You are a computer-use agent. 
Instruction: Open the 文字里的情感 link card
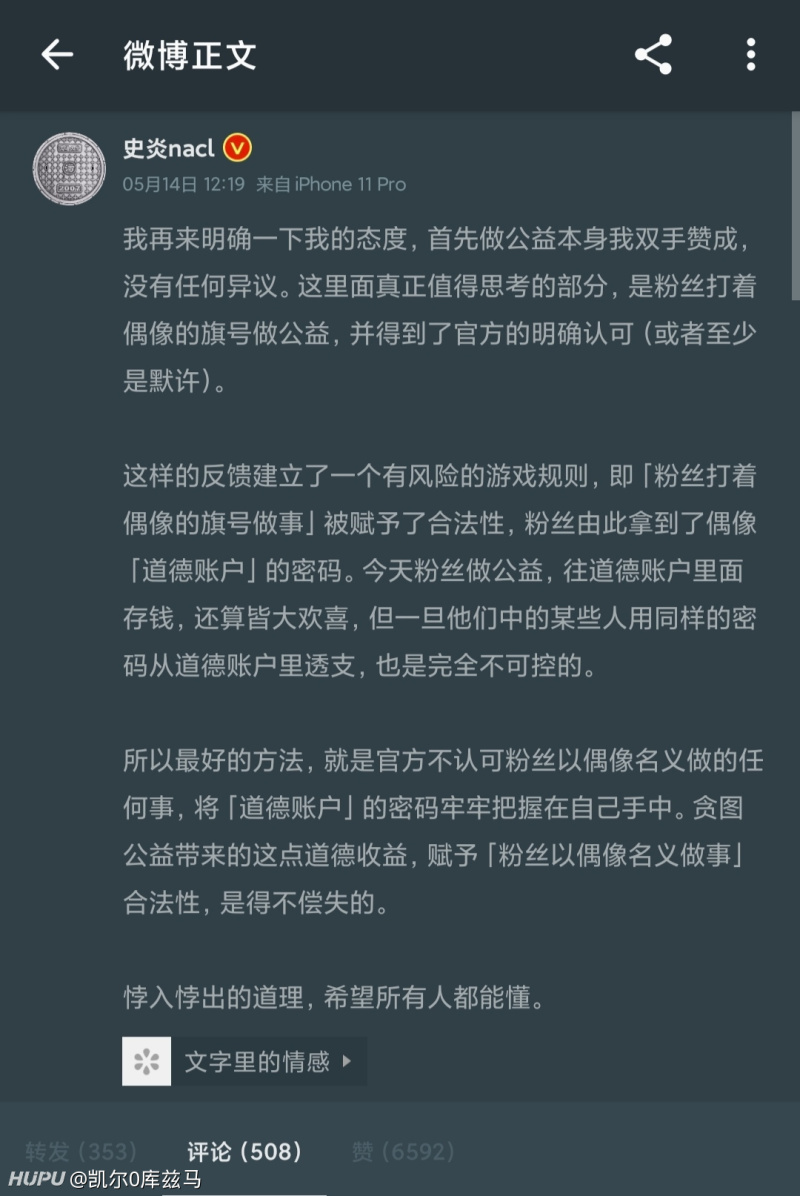244,1061
